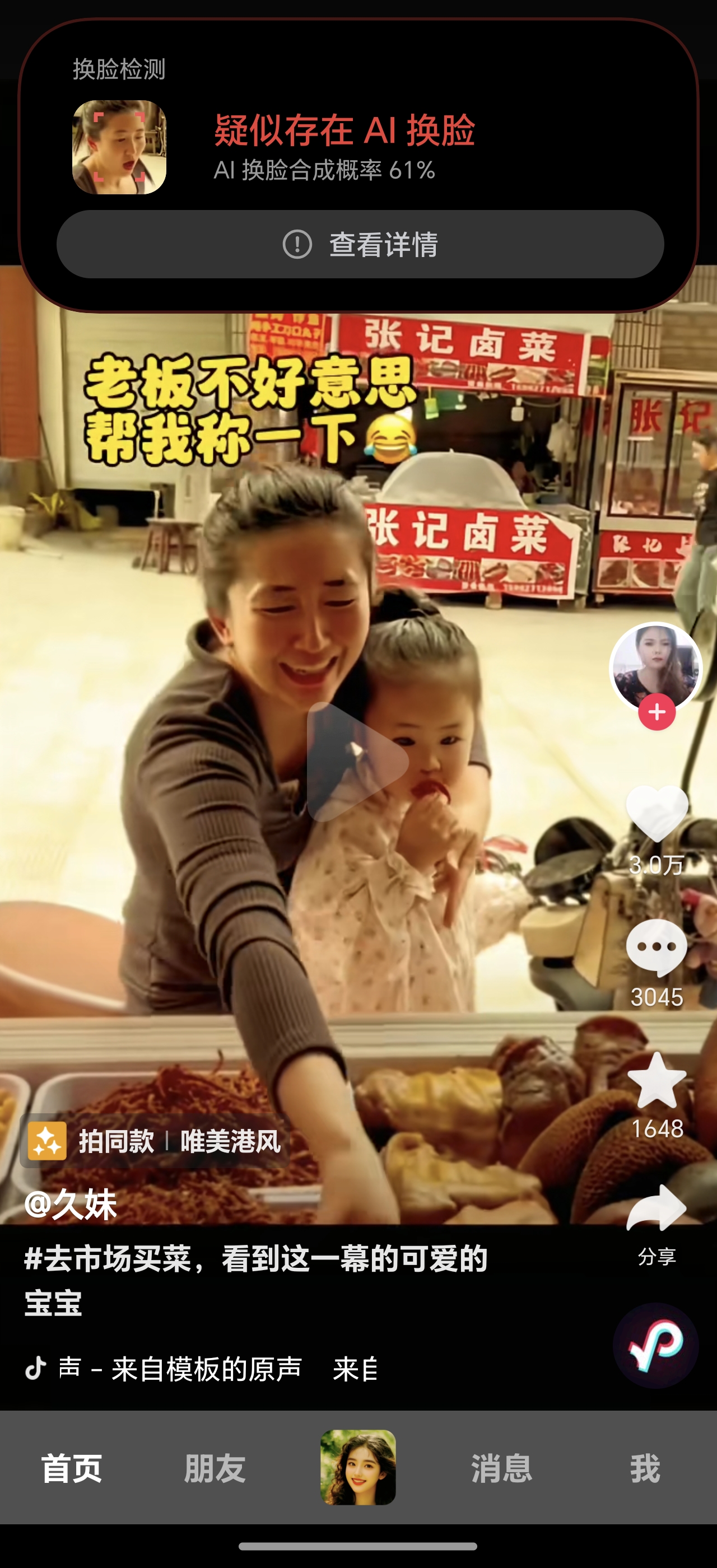
Task: Switch to 朋友 tab
Action: tap(215, 1468)
